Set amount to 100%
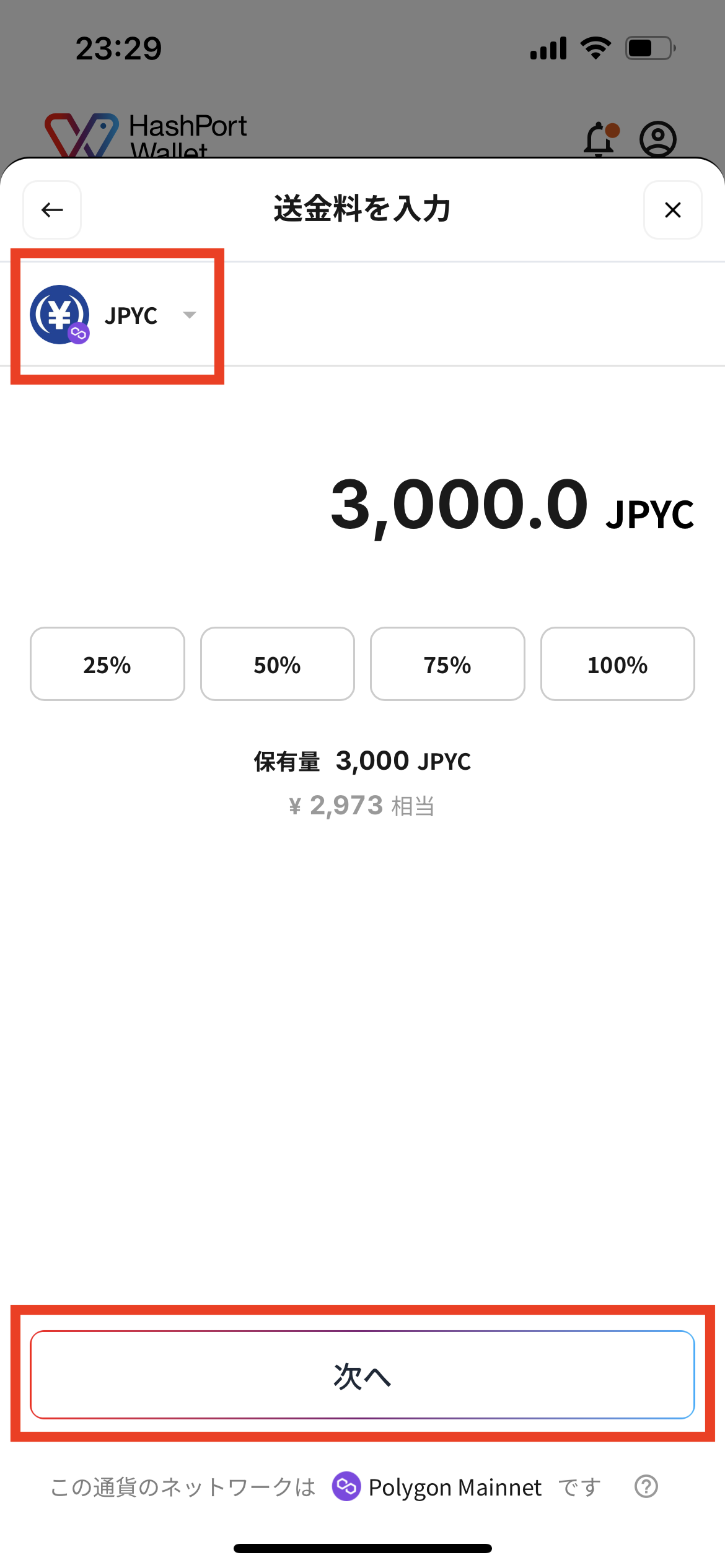This screenshot has width=725, height=1568. [x=617, y=664]
